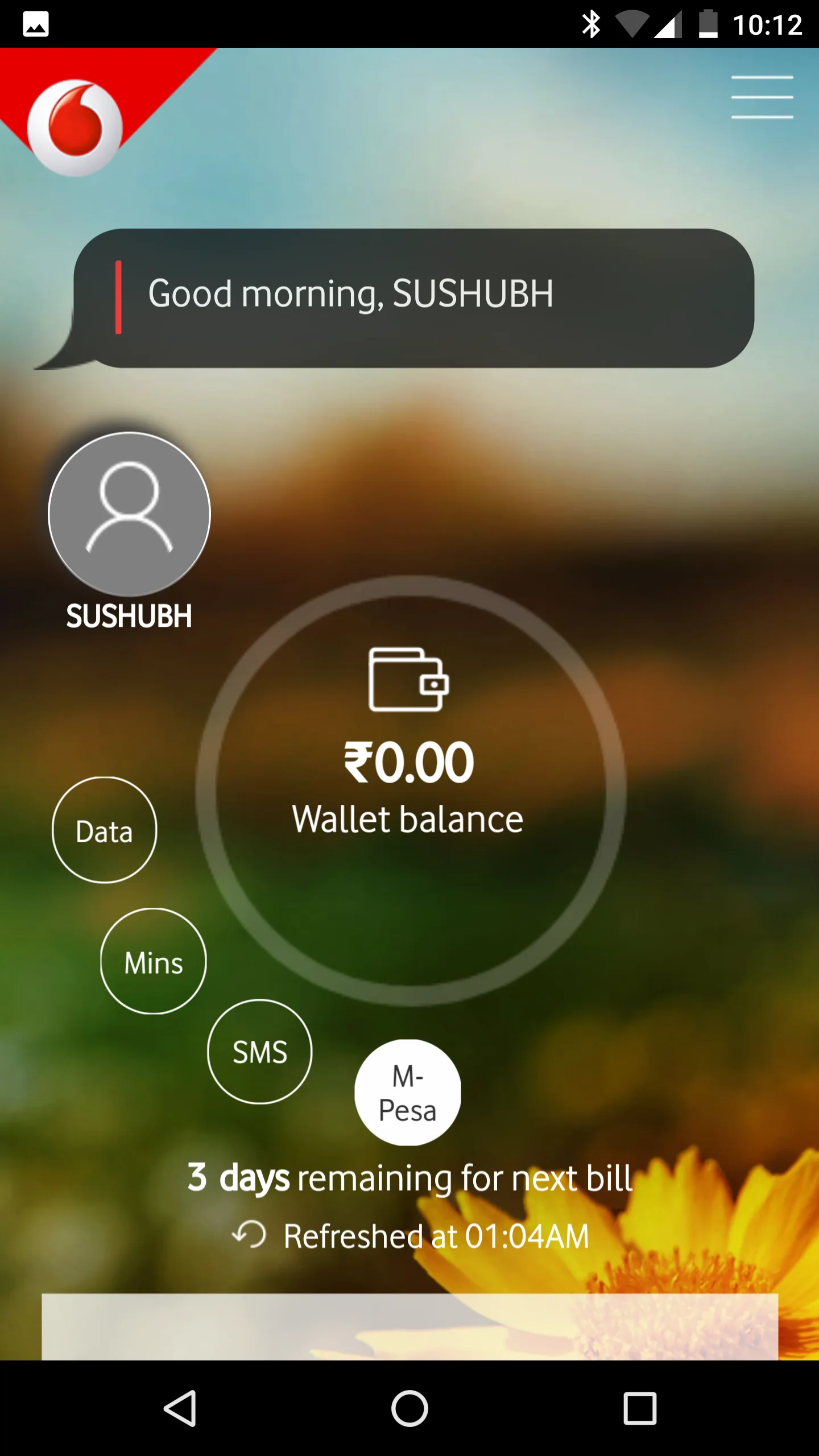819x1456 pixels.
Task: Open the SUSHUBH profile avatar
Action: 130,514
